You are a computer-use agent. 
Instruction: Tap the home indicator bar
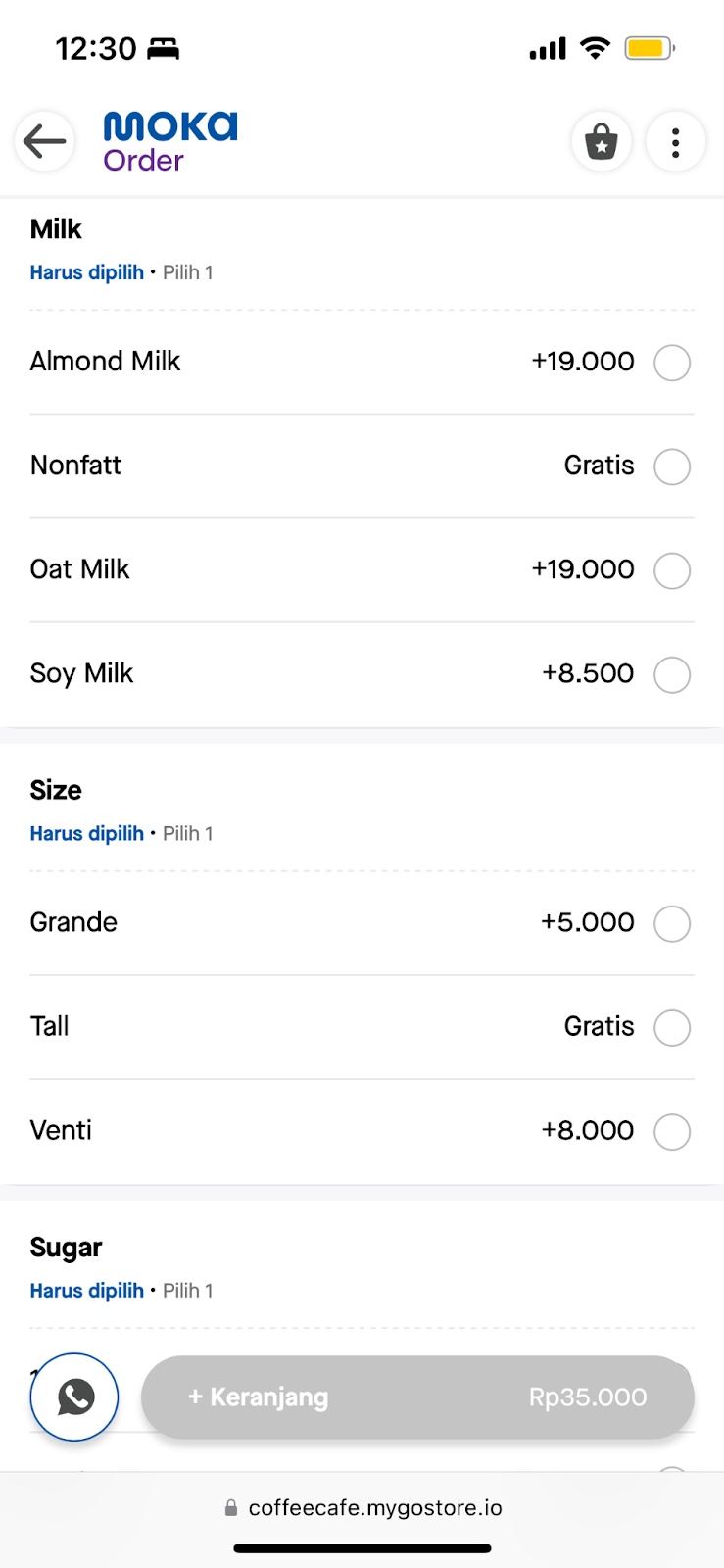[x=362, y=1548]
